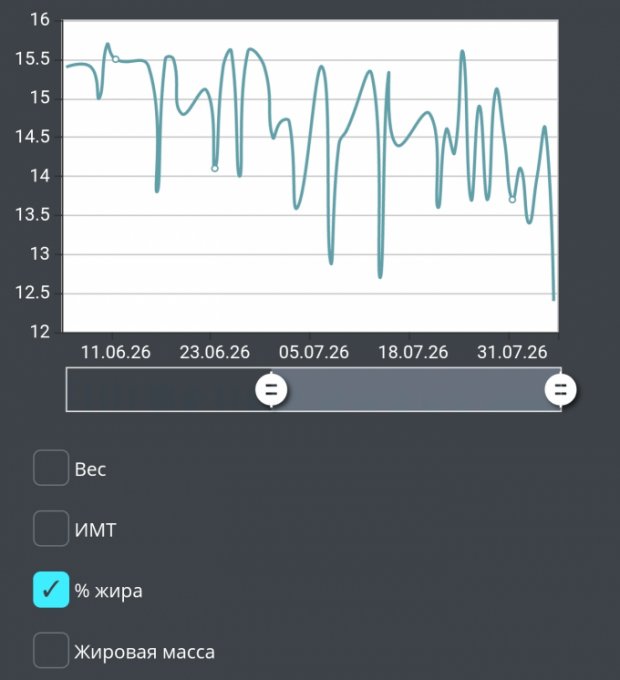Select the Жировая масса checkbox
Viewport: 620px width, 680px height.
51,650
